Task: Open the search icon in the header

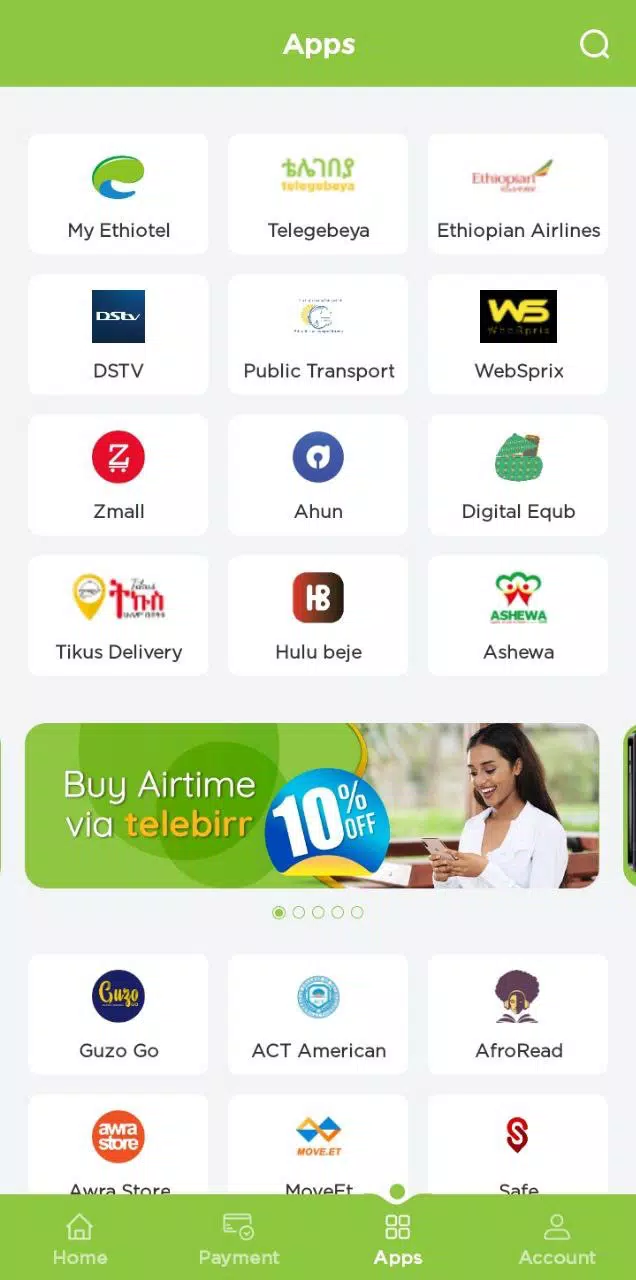Action: click(x=594, y=44)
